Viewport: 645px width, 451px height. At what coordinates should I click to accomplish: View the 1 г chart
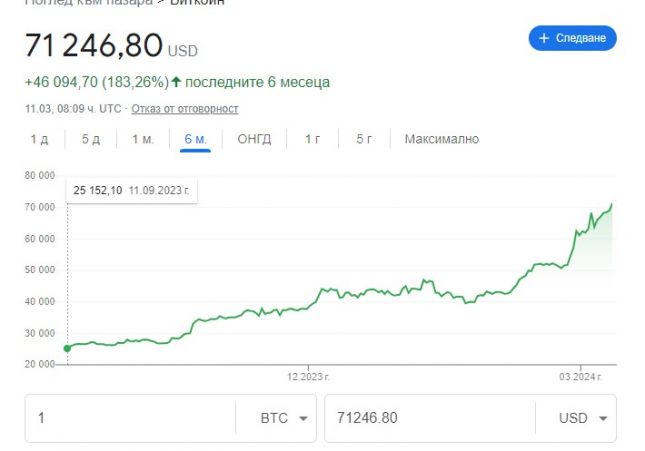313,139
